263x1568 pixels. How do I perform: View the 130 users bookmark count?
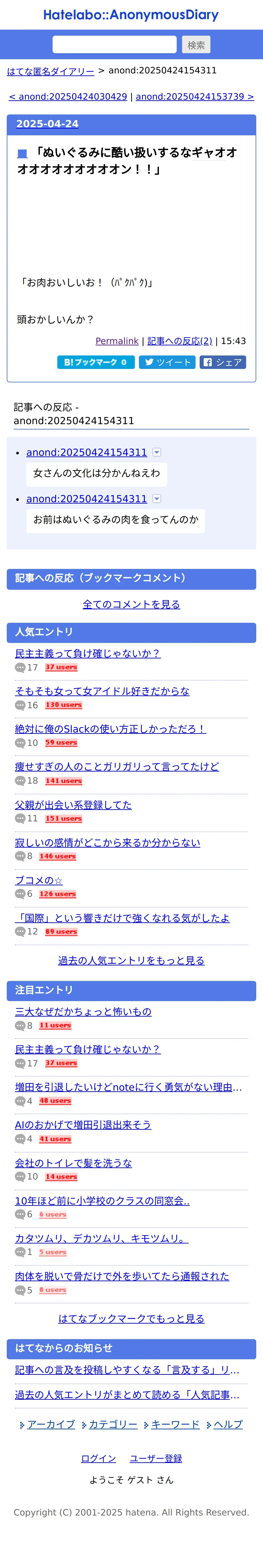coord(63,705)
